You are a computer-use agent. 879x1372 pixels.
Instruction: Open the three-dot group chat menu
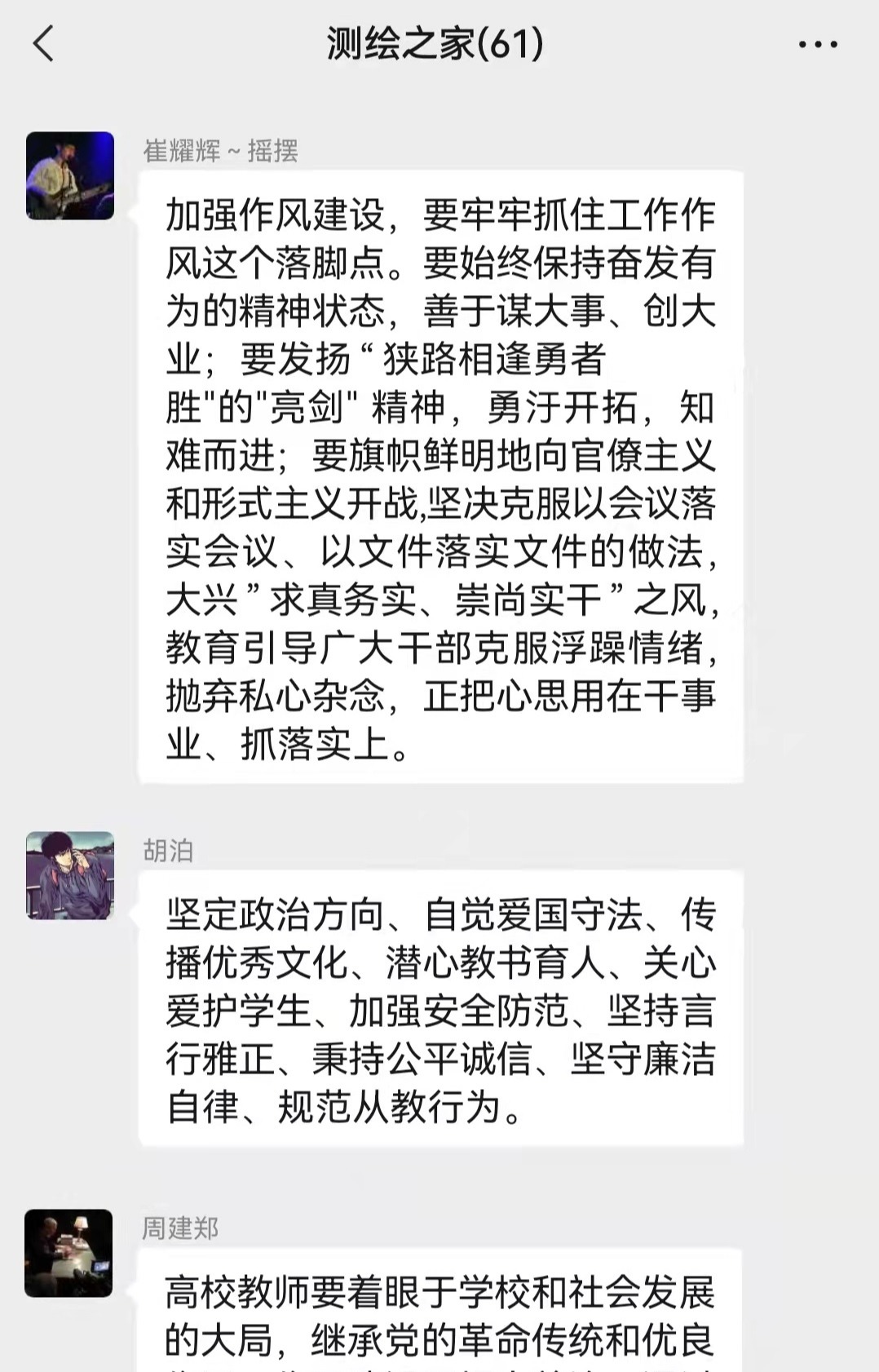818,45
